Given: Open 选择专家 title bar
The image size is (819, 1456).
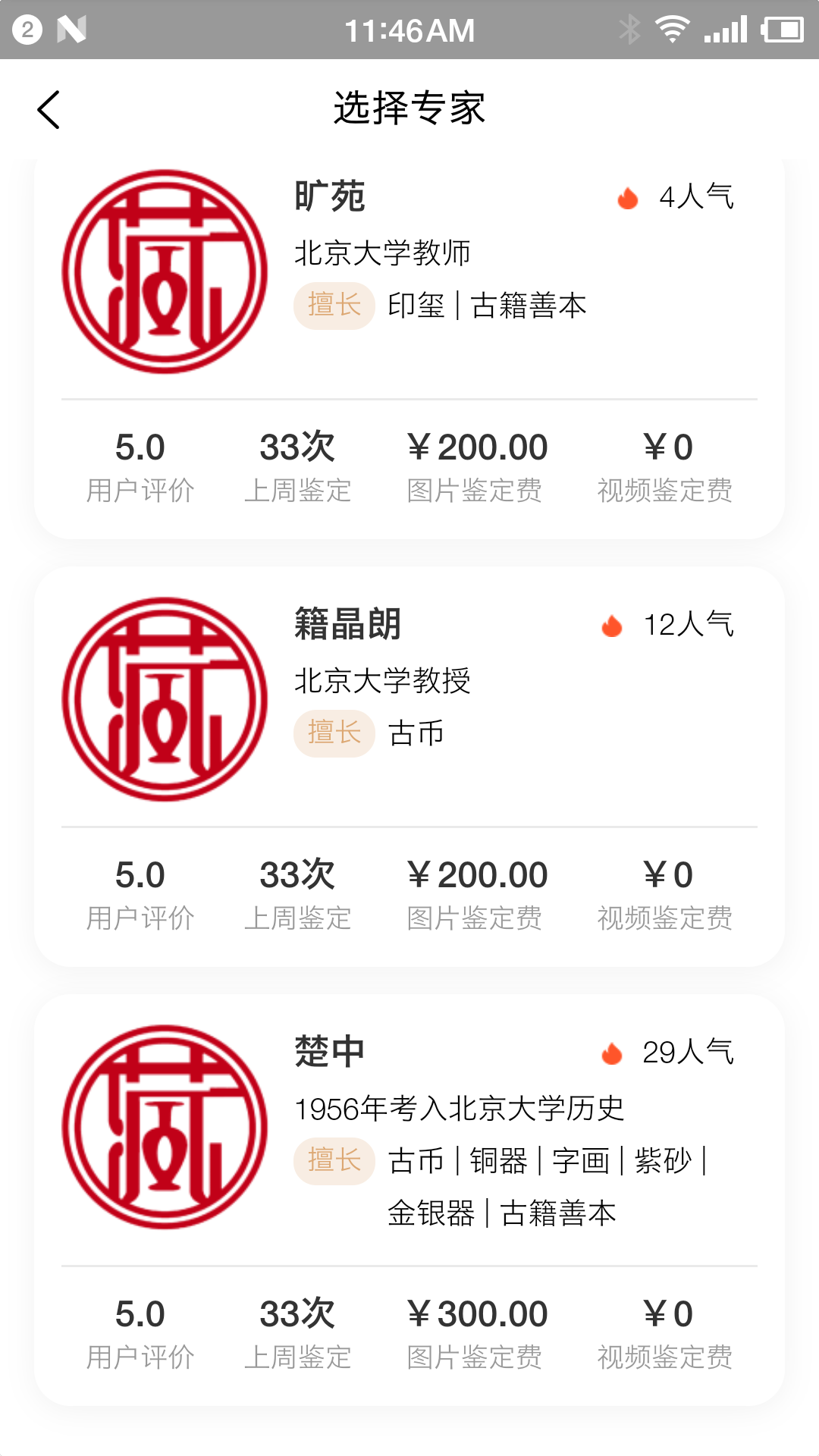Looking at the screenshot, I should coord(409,108).
